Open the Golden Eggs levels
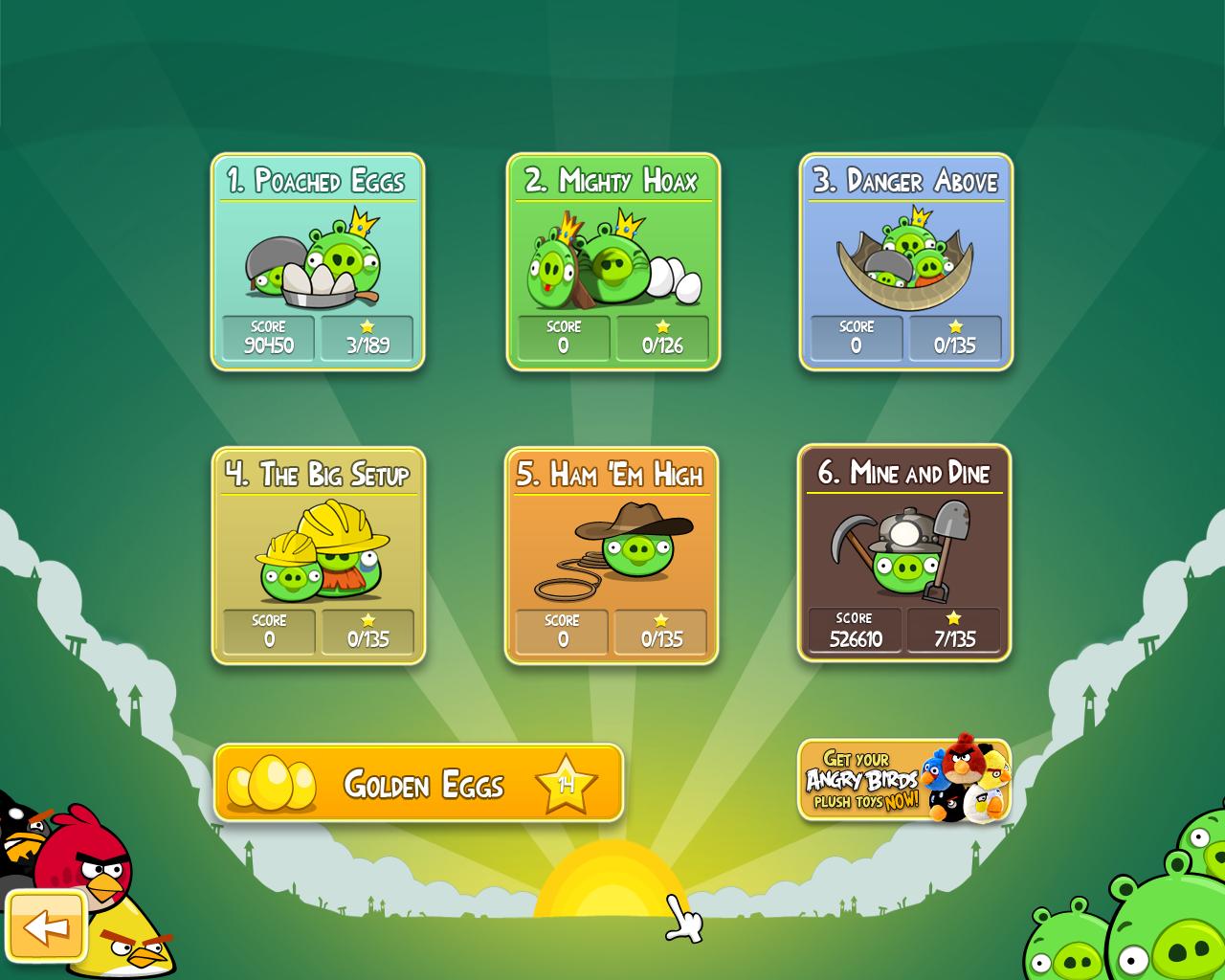This screenshot has width=1225, height=980. 418,783
